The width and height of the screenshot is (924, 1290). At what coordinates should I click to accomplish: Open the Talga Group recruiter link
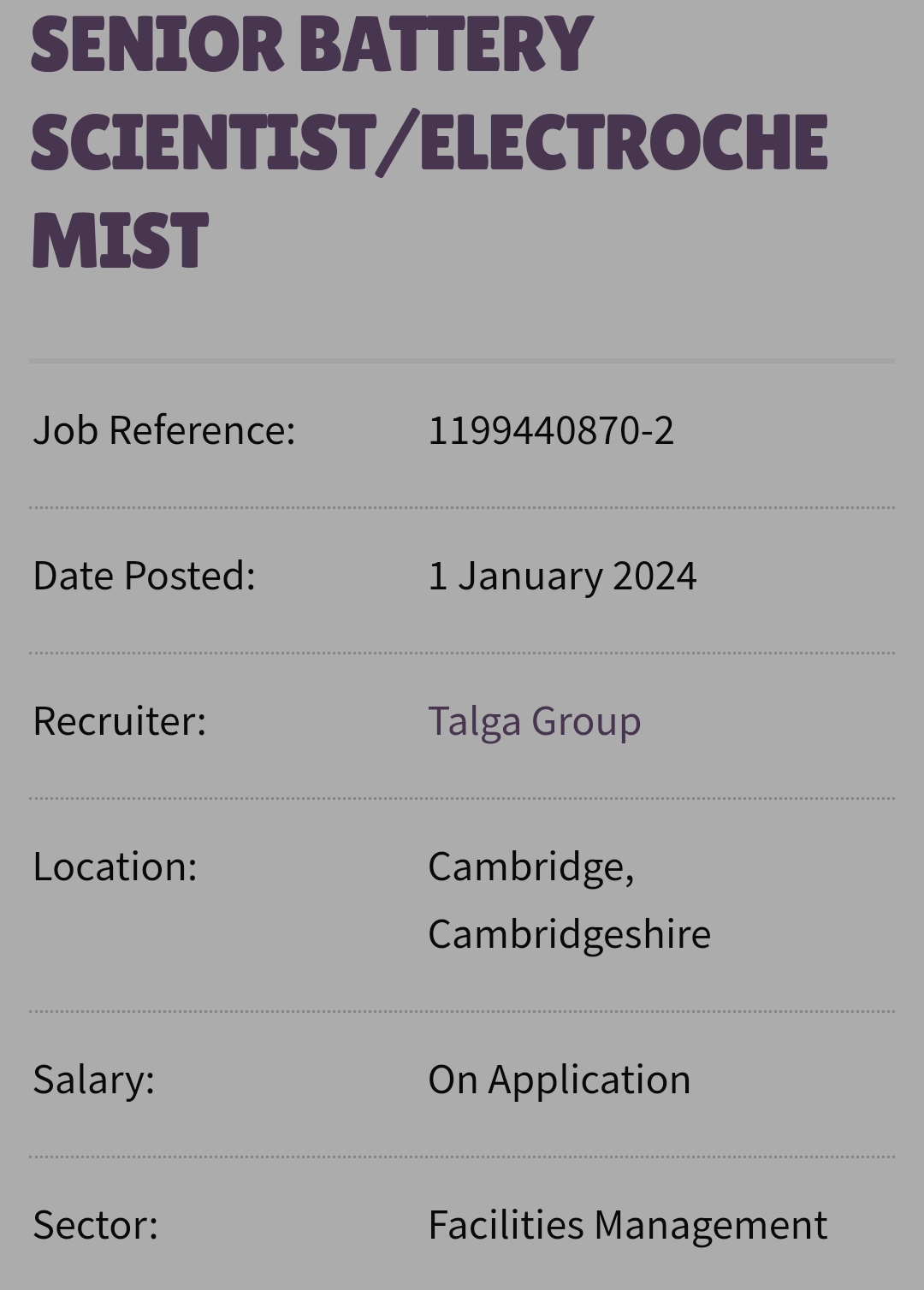point(534,721)
